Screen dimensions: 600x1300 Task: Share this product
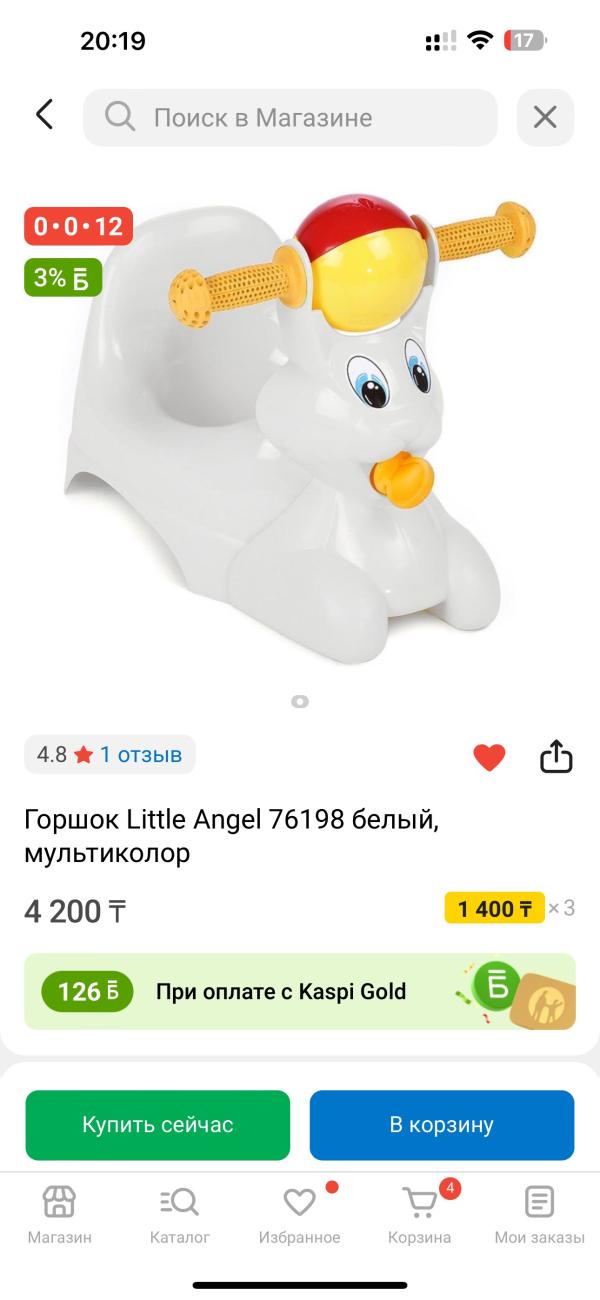point(556,757)
